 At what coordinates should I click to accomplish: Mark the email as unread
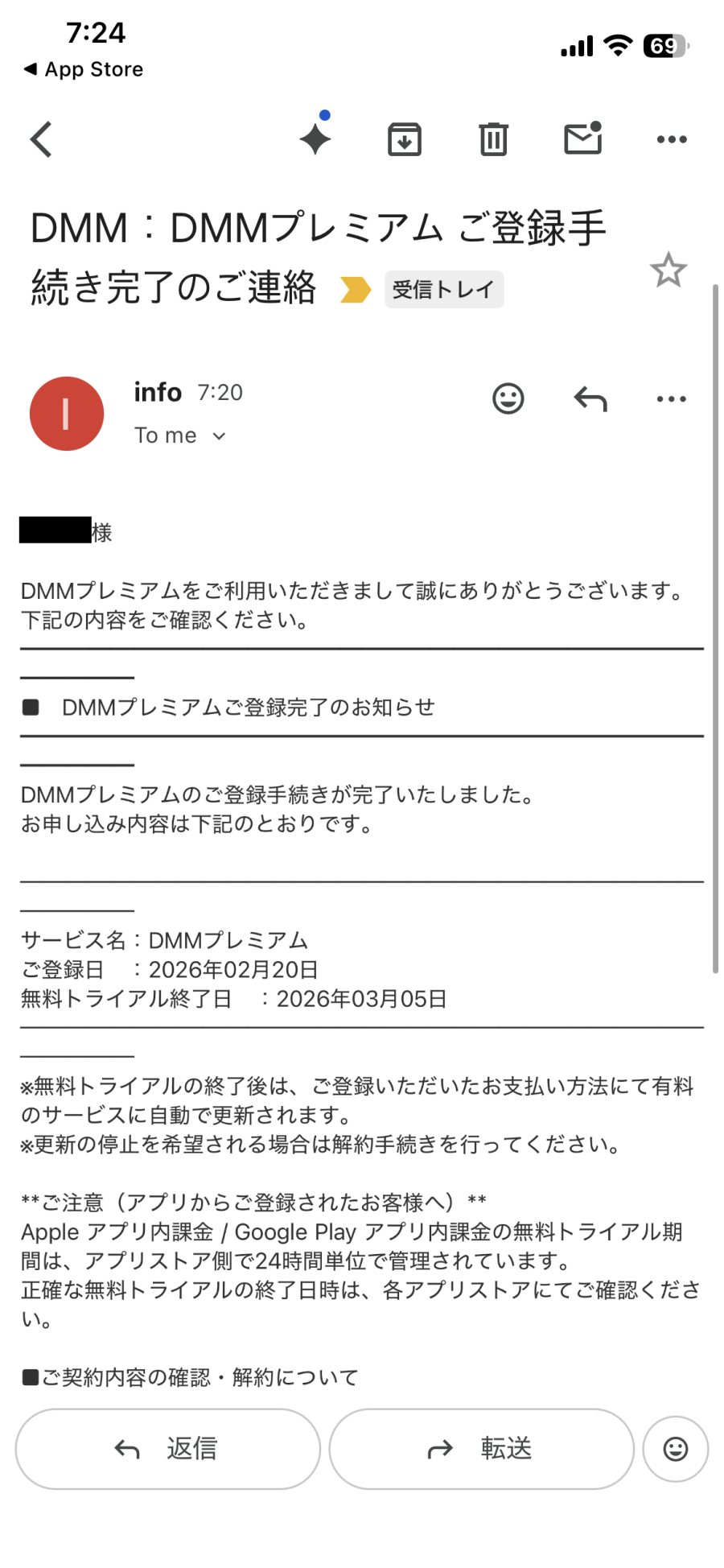[582, 138]
